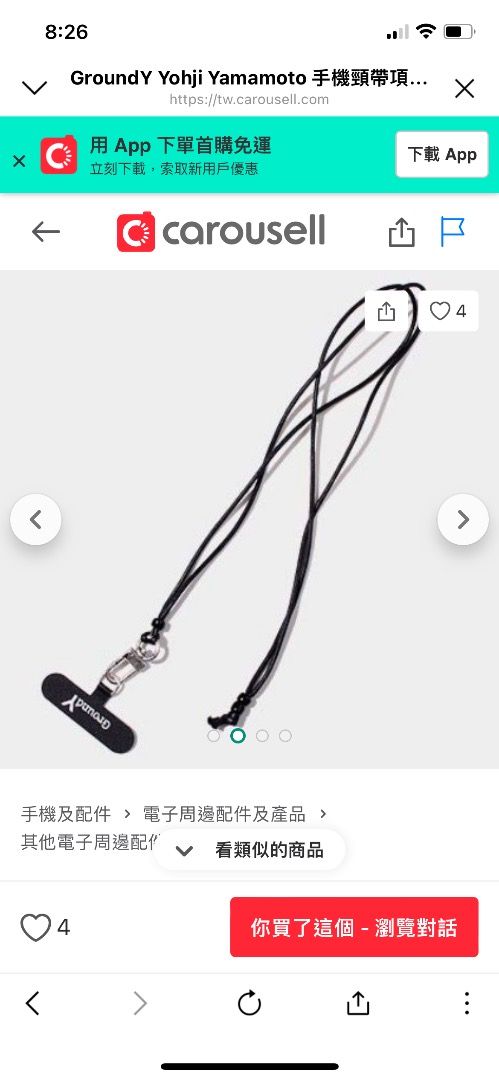Go back using the Carousell header arrow

(46, 232)
